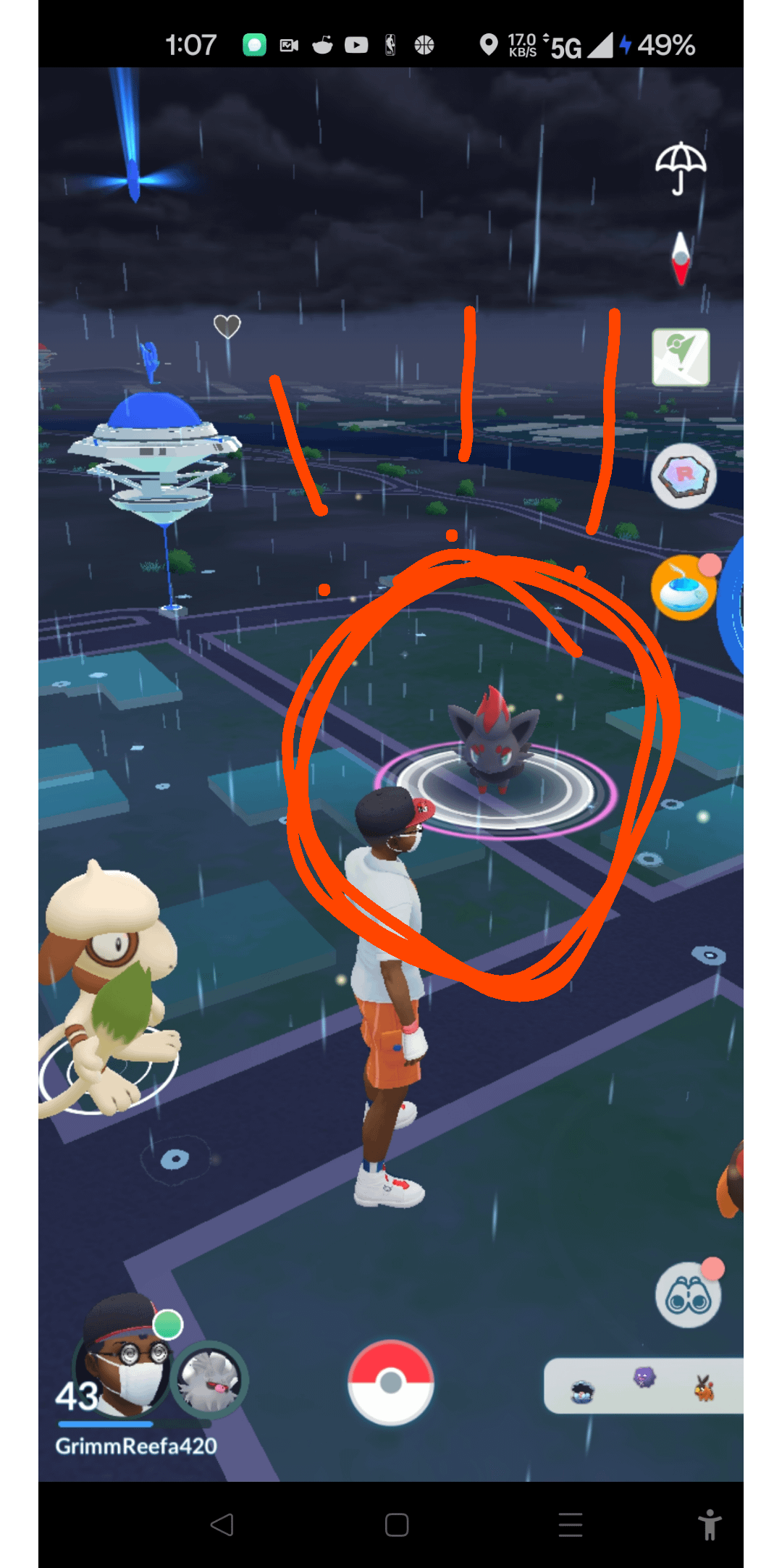Open main menu with the Poké Ball

(x=391, y=1382)
